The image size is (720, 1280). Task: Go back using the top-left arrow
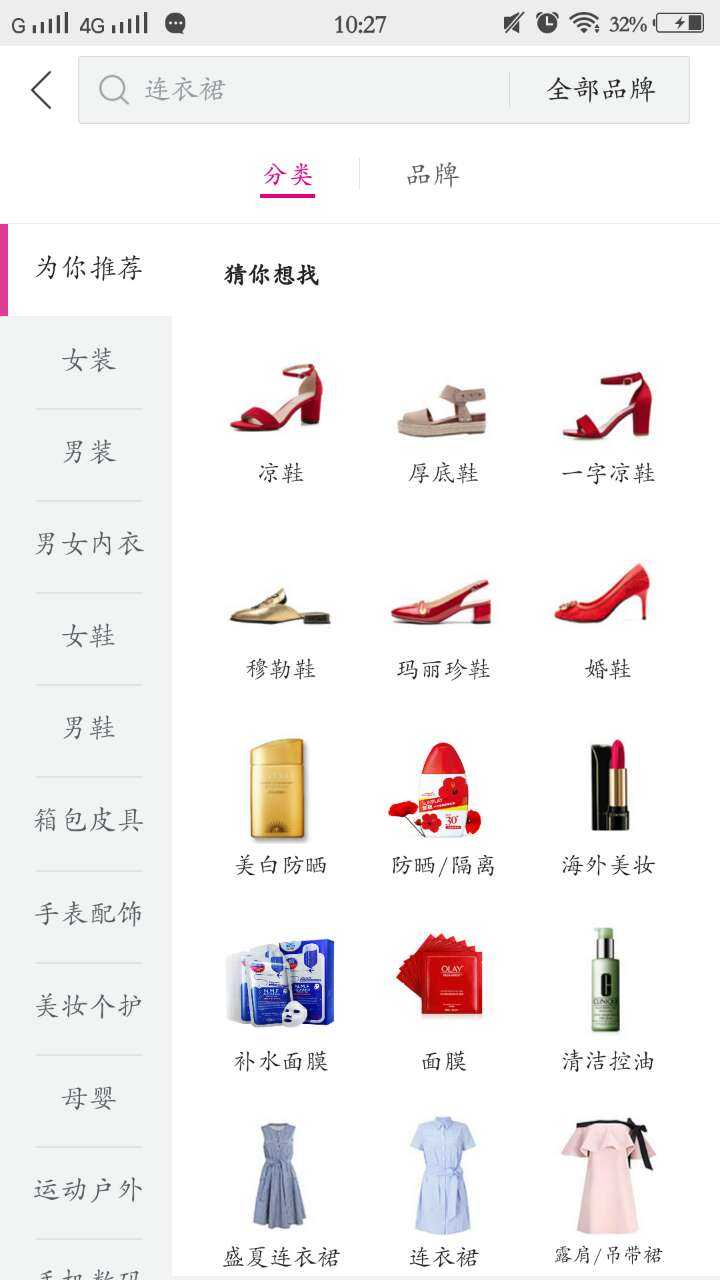(x=41, y=90)
